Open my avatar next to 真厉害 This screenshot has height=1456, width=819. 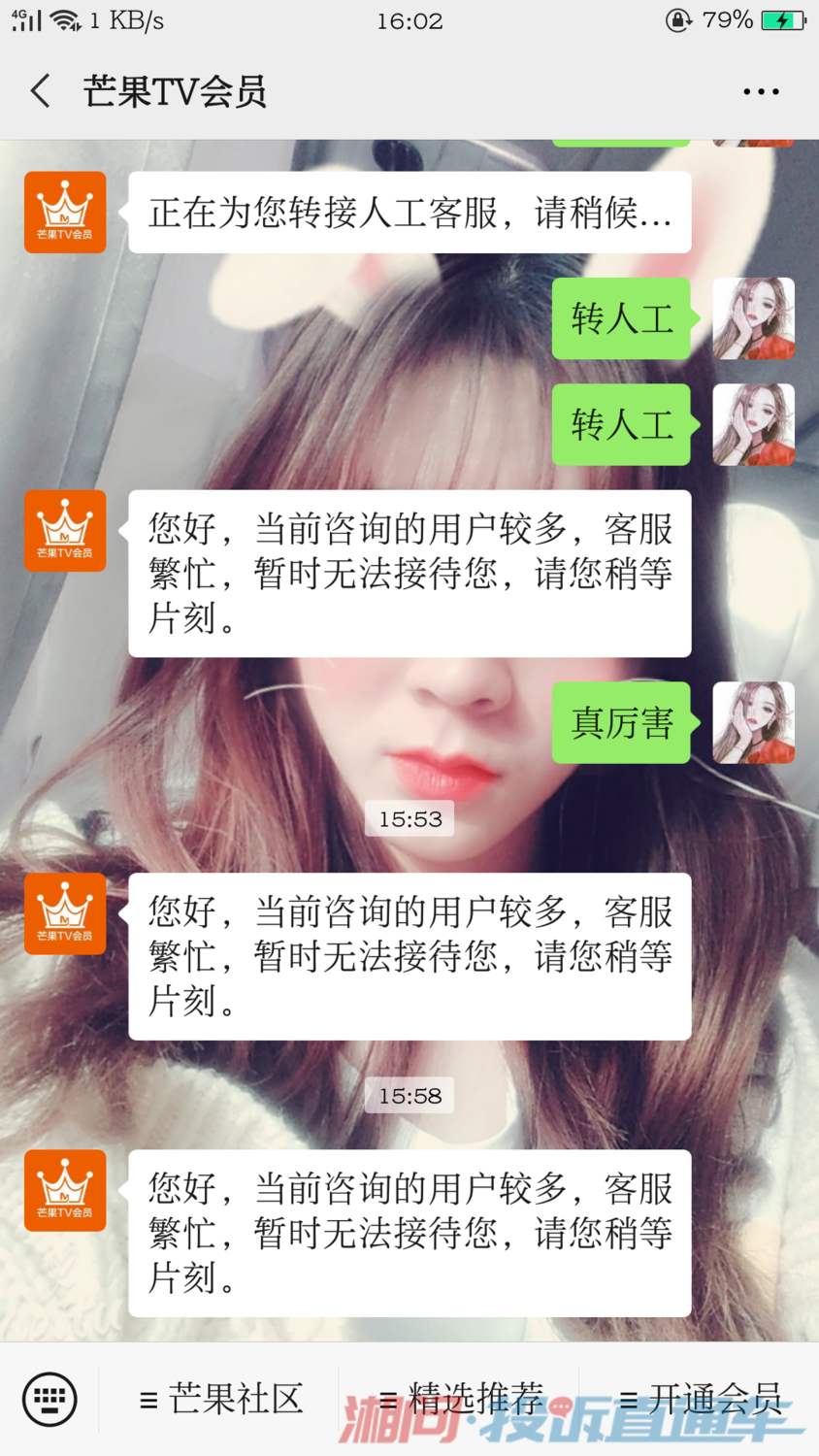pos(754,722)
